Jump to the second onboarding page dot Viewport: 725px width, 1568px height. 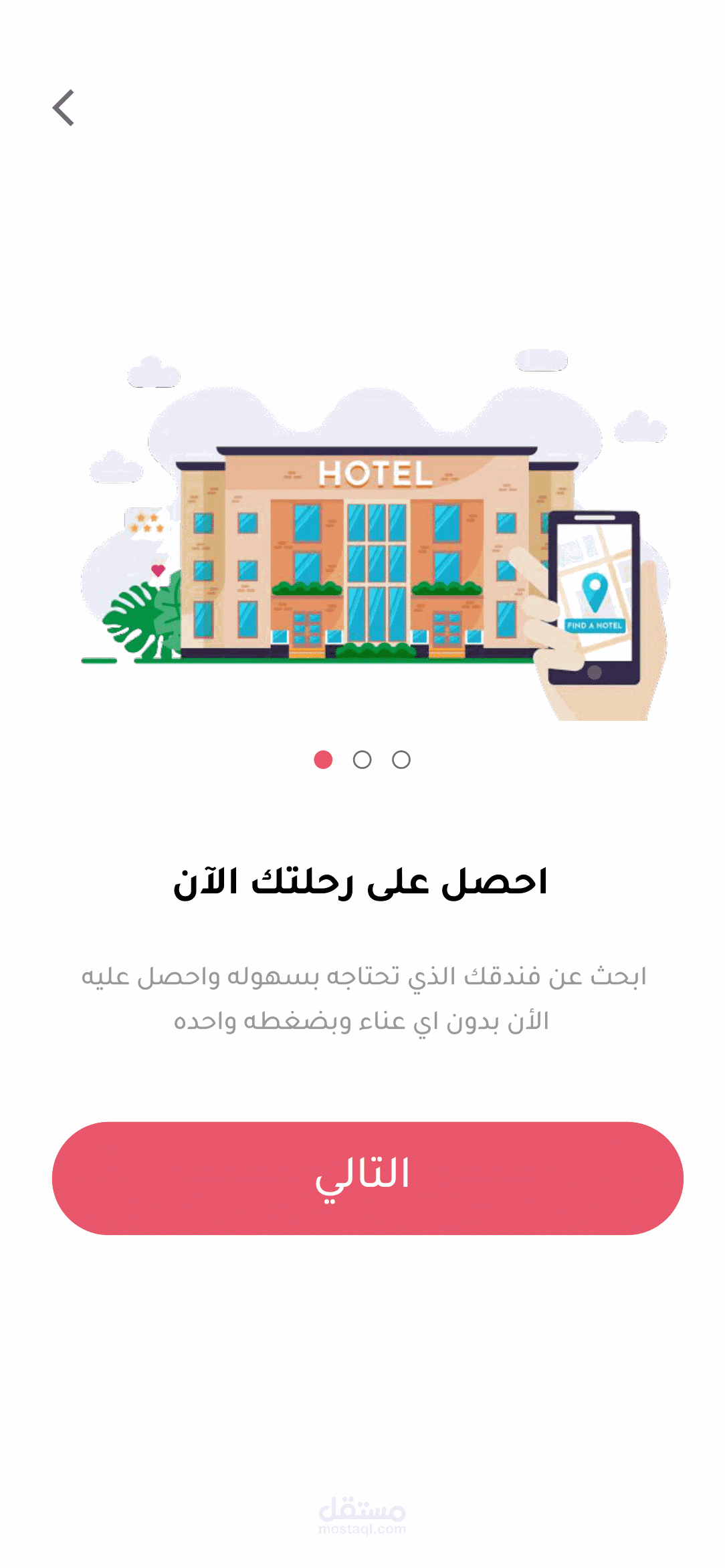[362, 760]
